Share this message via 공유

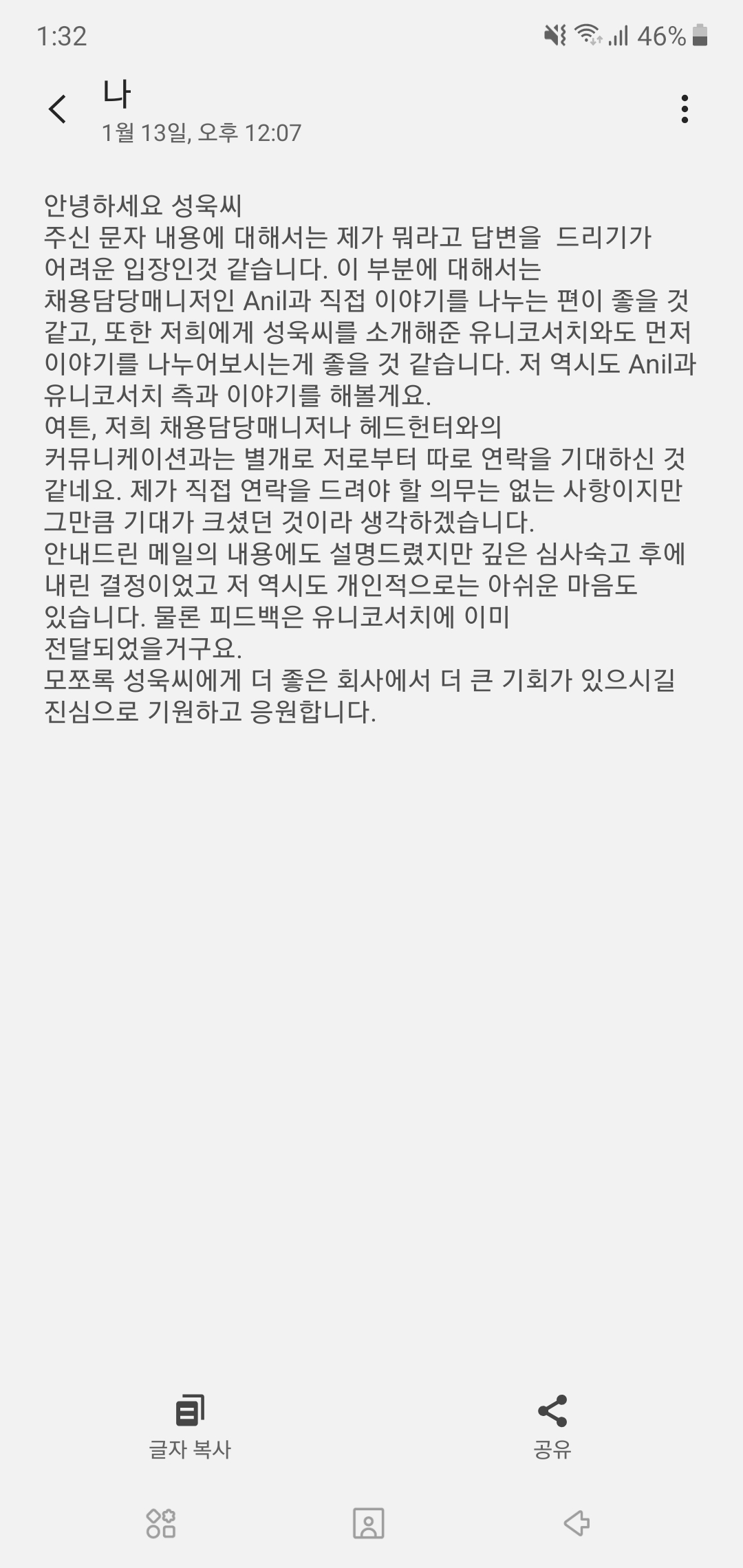[x=552, y=1425]
